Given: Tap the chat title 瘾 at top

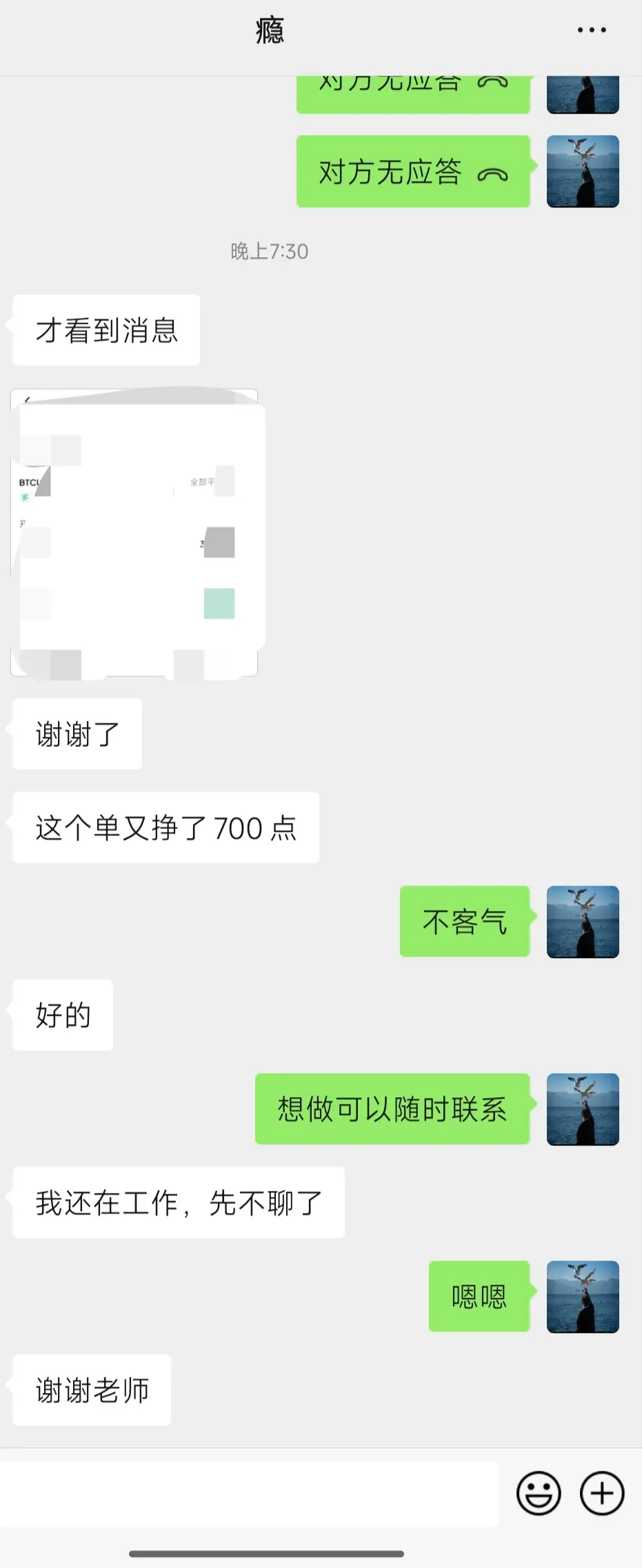Looking at the screenshot, I should [270, 29].
